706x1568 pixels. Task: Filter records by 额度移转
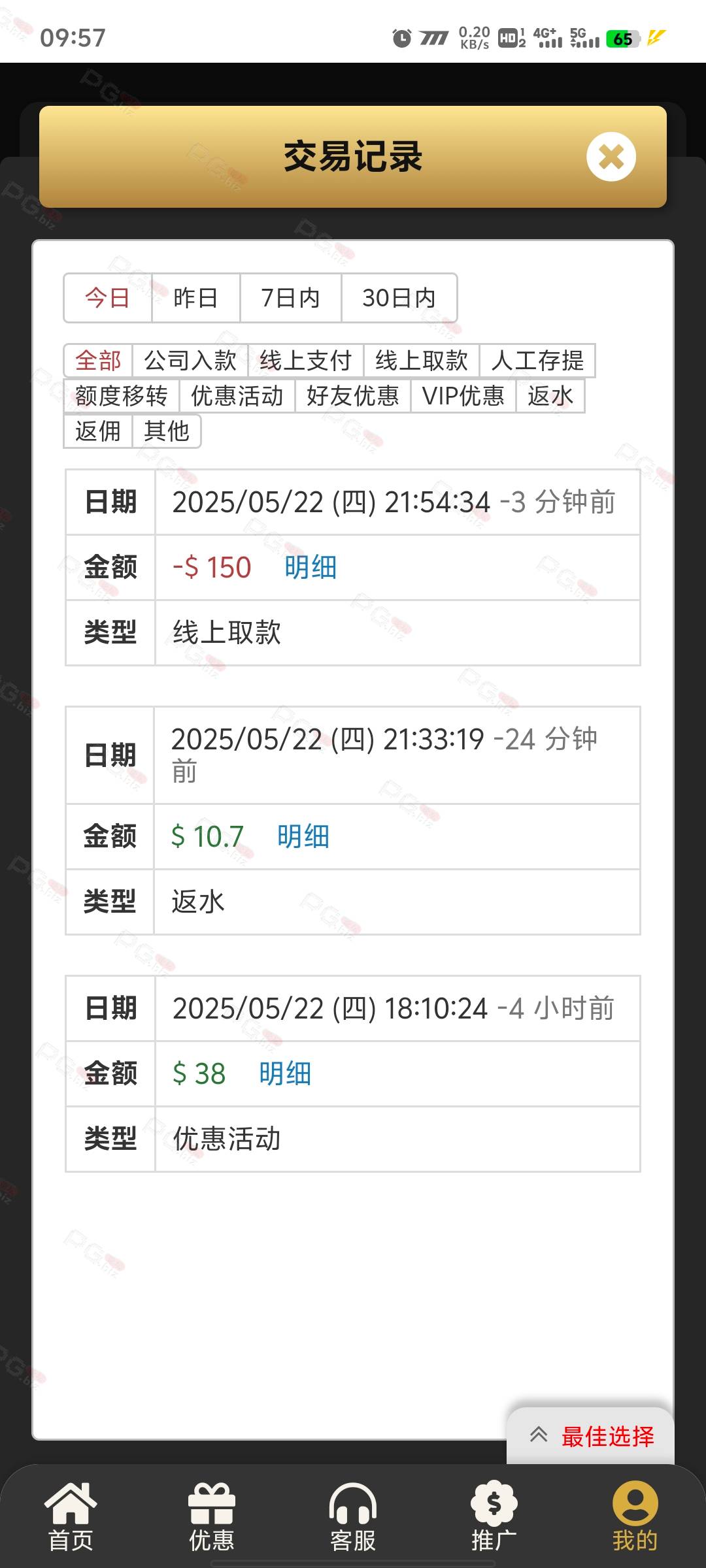(122, 396)
